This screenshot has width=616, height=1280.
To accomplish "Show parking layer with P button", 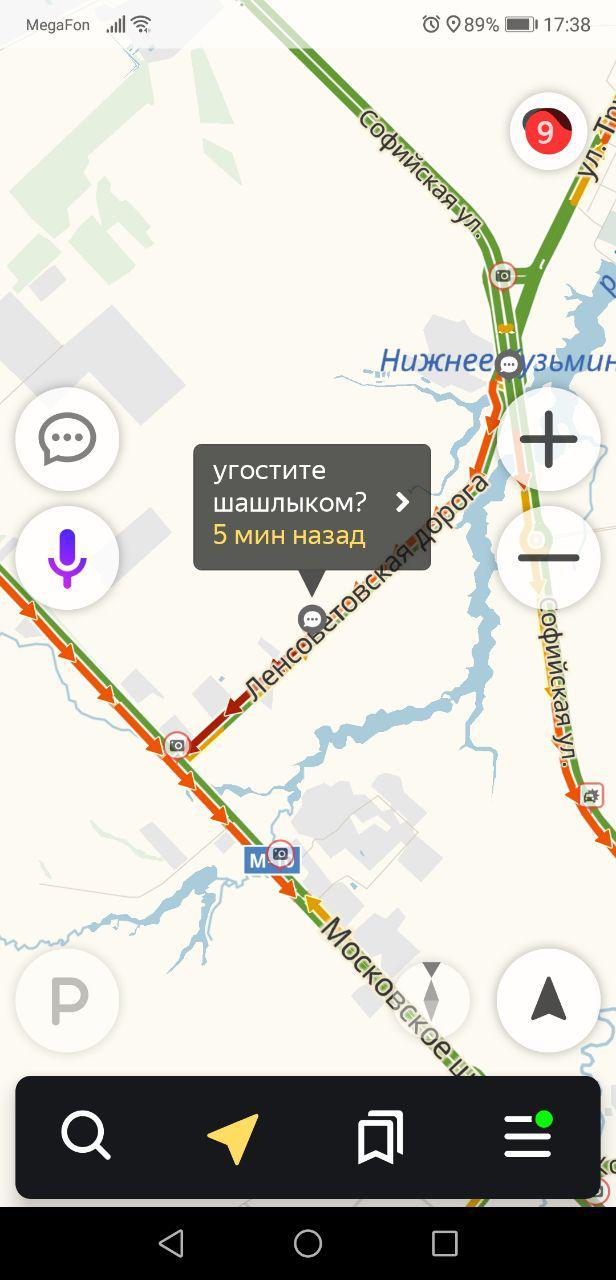I will point(67,1000).
